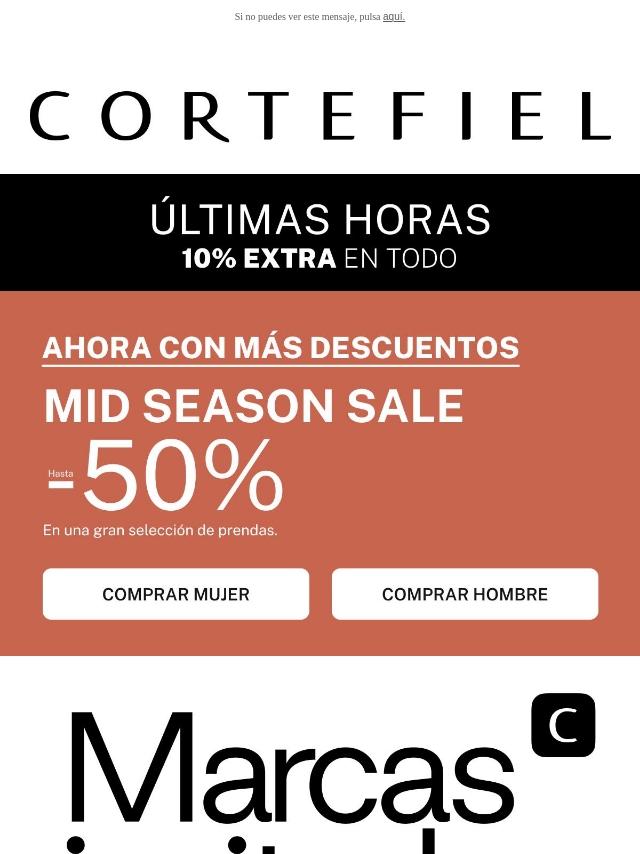The width and height of the screenshot is (640, 854).
Task: Tap the Comprar Mujer button
Action: tap(176, 594)
